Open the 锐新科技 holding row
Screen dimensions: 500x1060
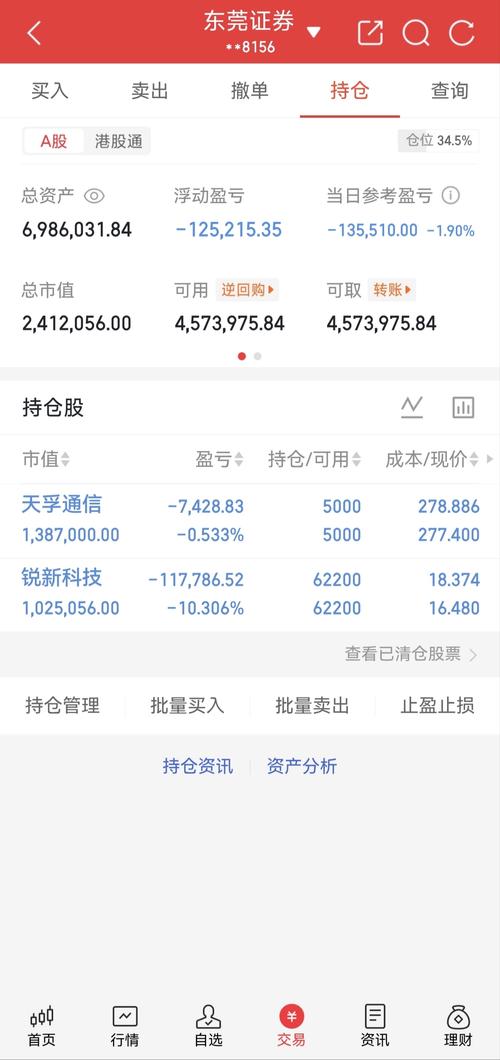click(x=250, y=594)
